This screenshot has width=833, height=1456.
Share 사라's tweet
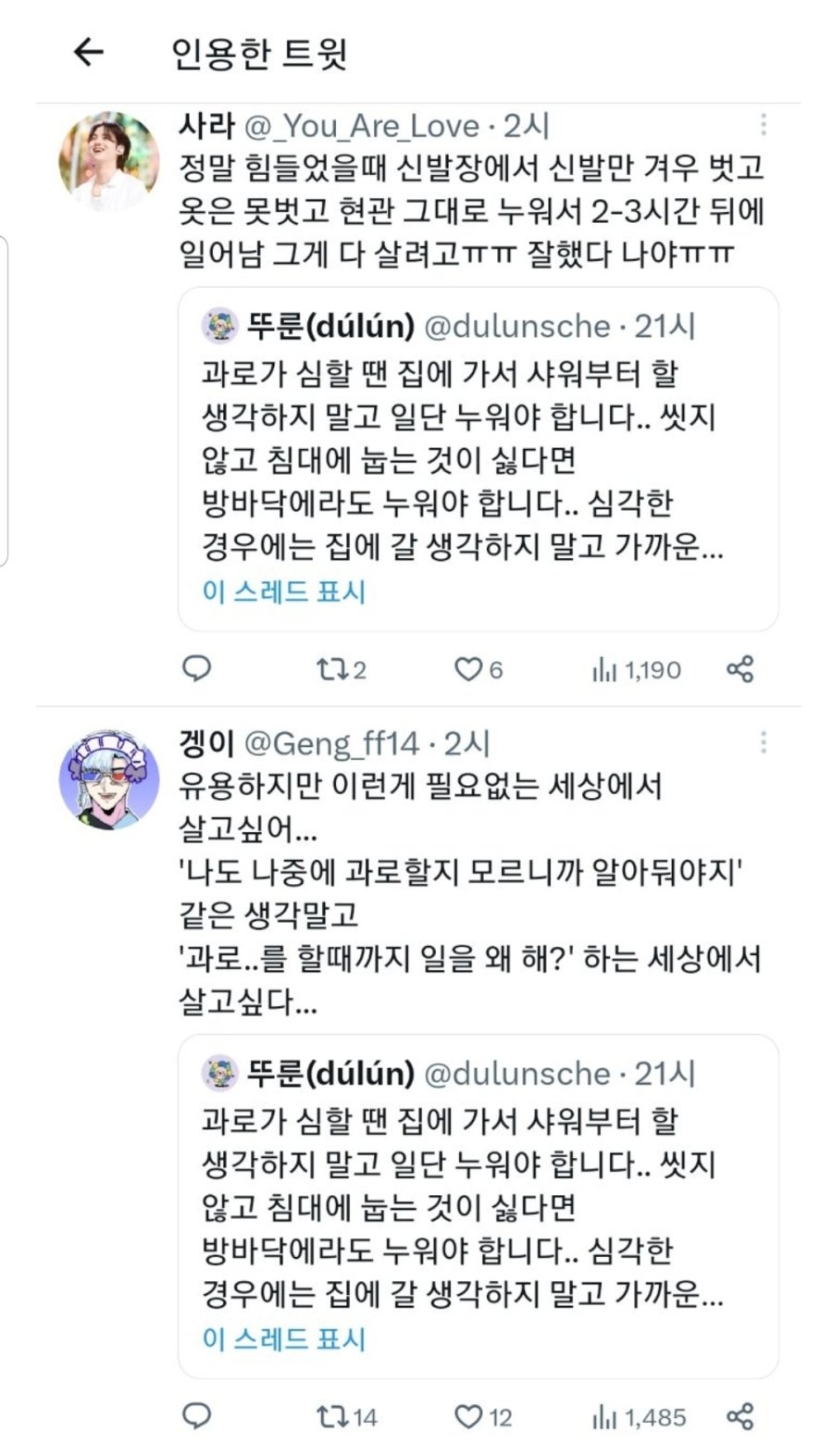pyautogui.click(x=740, y=668)
